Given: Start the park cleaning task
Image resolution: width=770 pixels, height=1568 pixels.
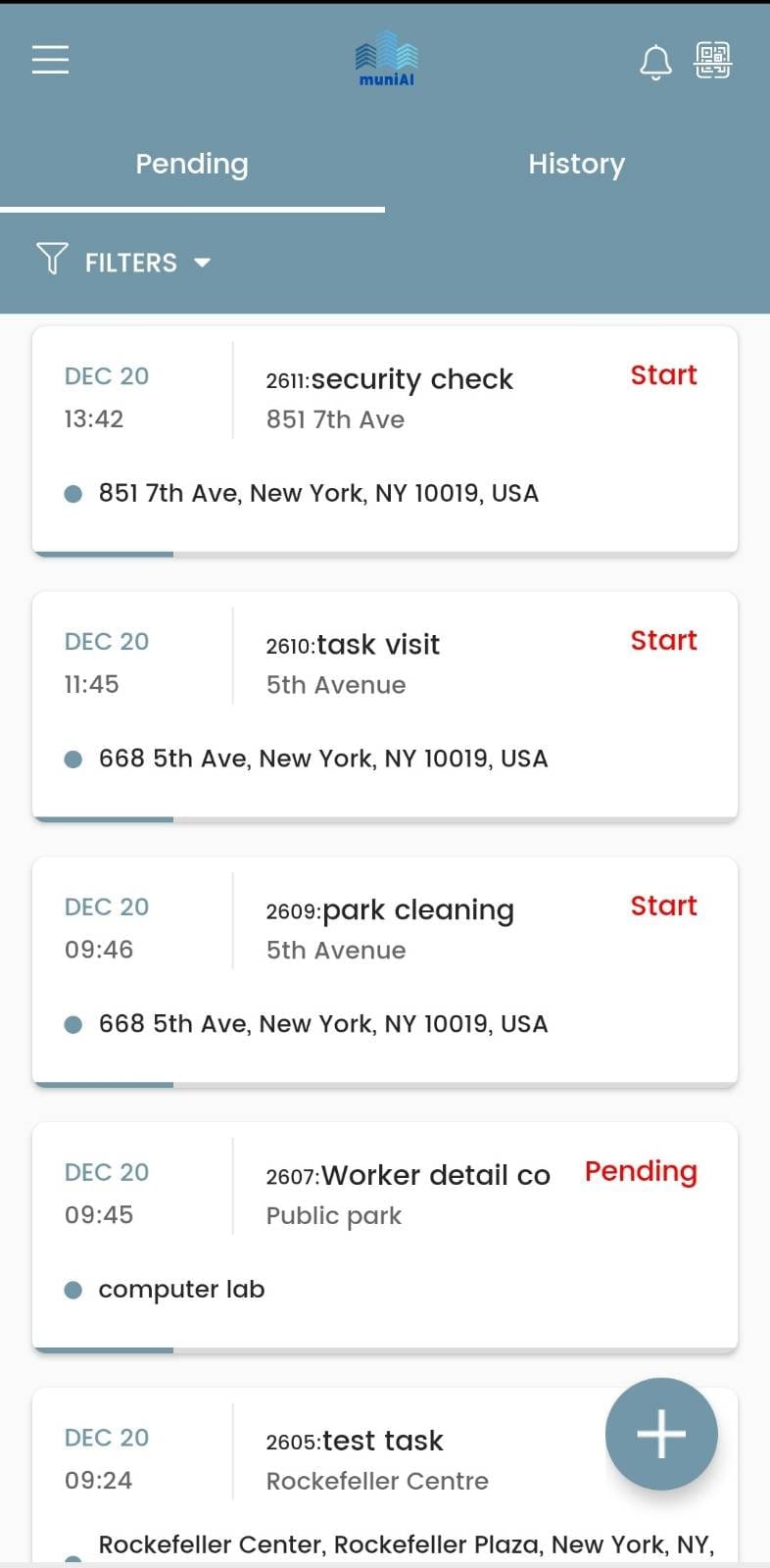Looking at the screenshot, I should 663,906.
